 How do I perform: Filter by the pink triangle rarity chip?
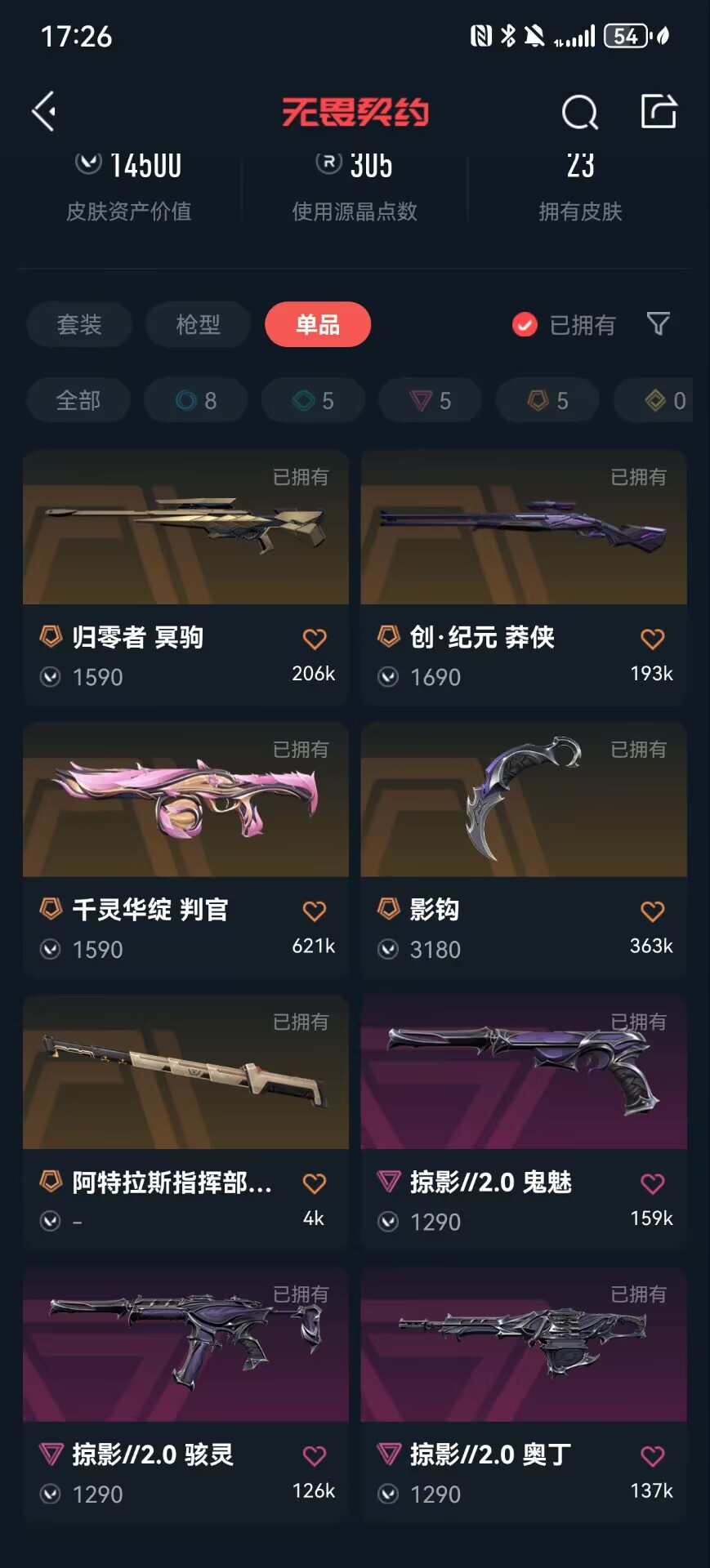[430, 400]
